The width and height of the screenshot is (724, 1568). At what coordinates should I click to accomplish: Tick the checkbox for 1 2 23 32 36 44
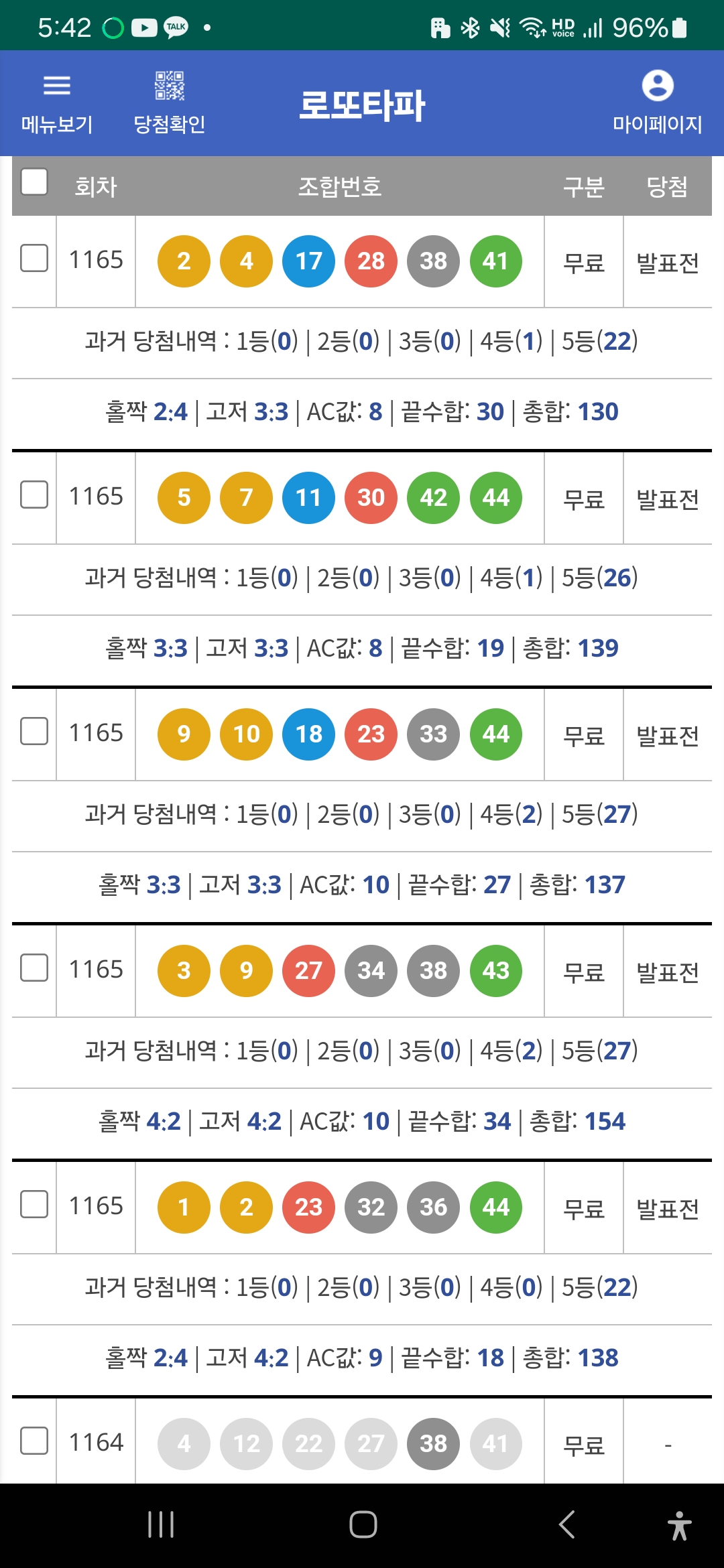[x=34, y=1205]
